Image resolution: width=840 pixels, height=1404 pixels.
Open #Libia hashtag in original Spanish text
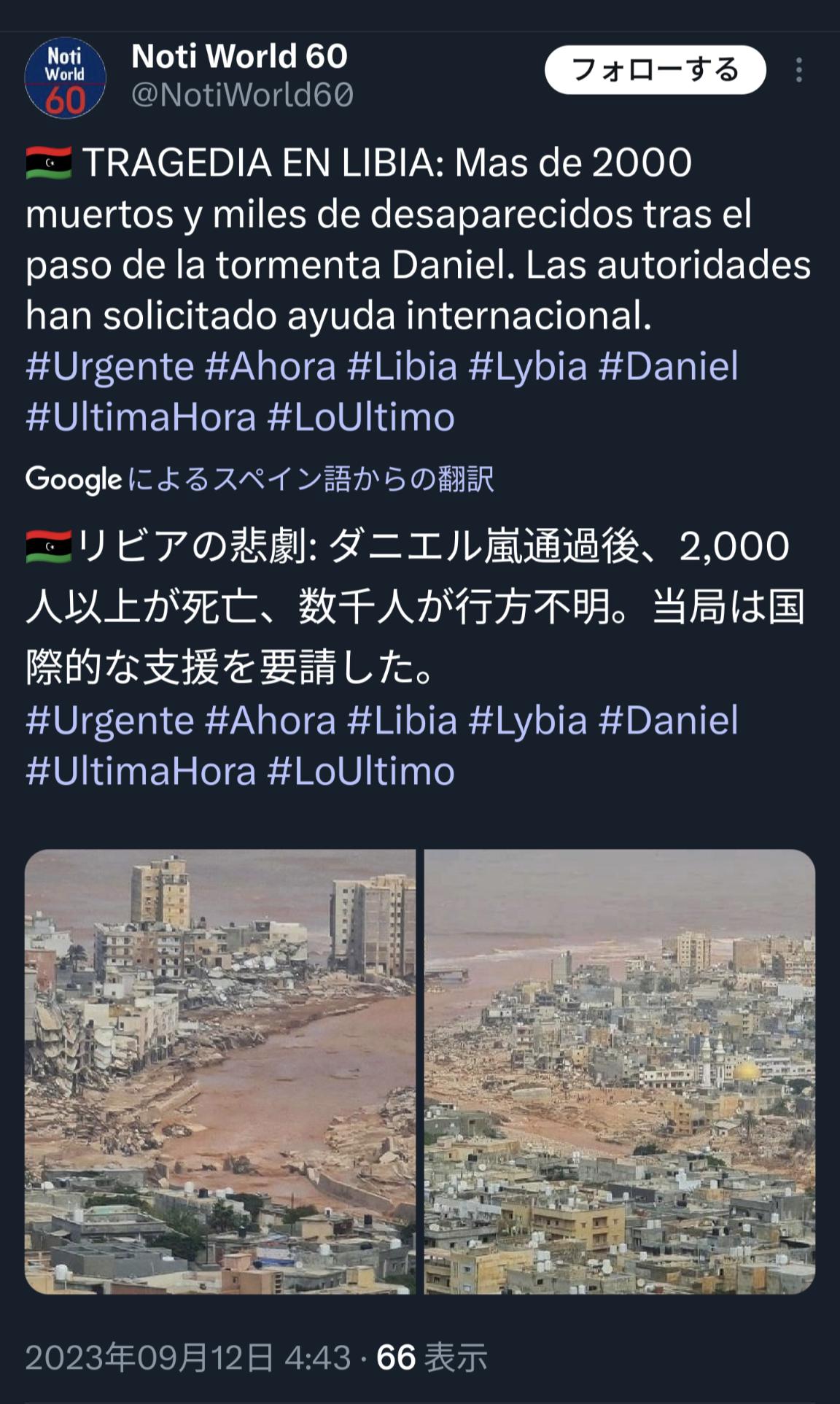[x=402, y=366]
